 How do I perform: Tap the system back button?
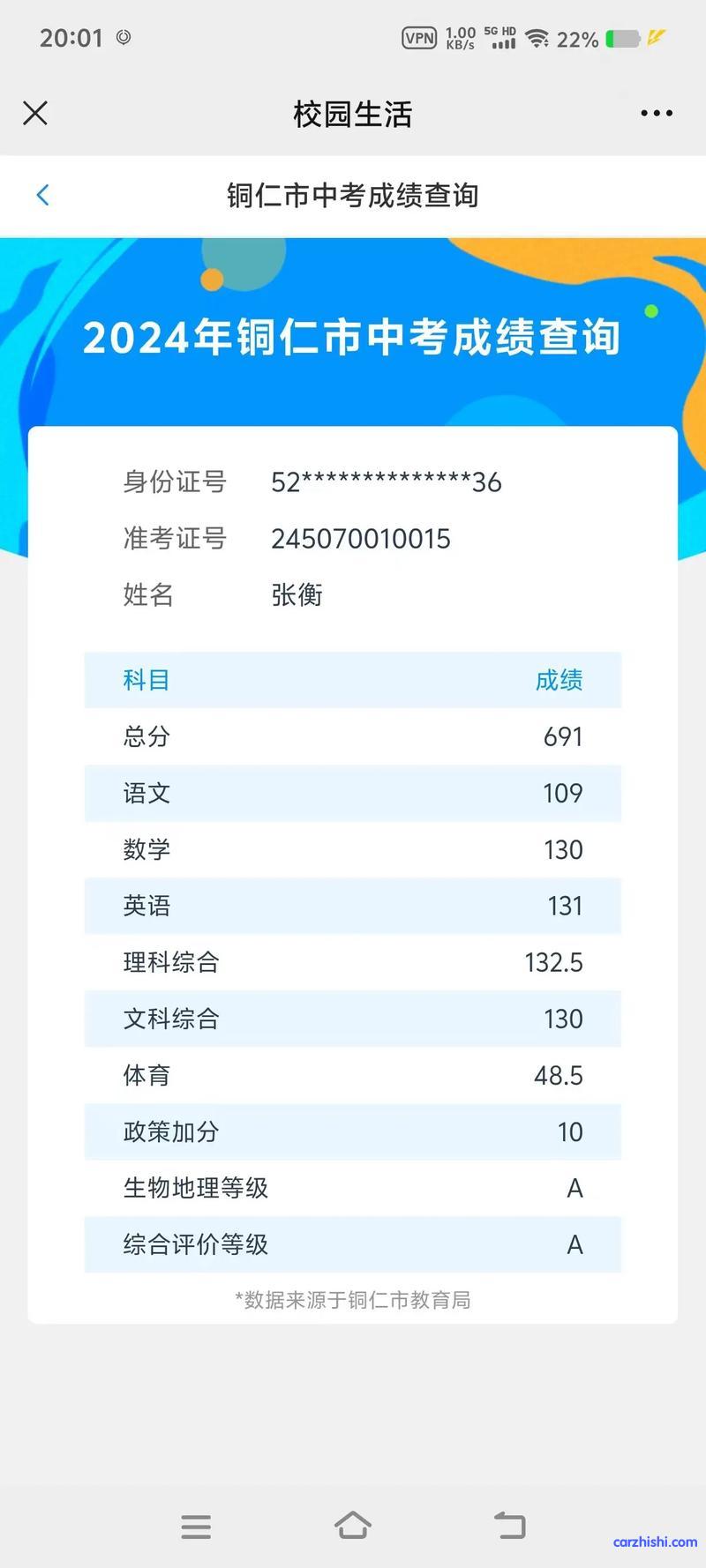[x=509, y=1525]
